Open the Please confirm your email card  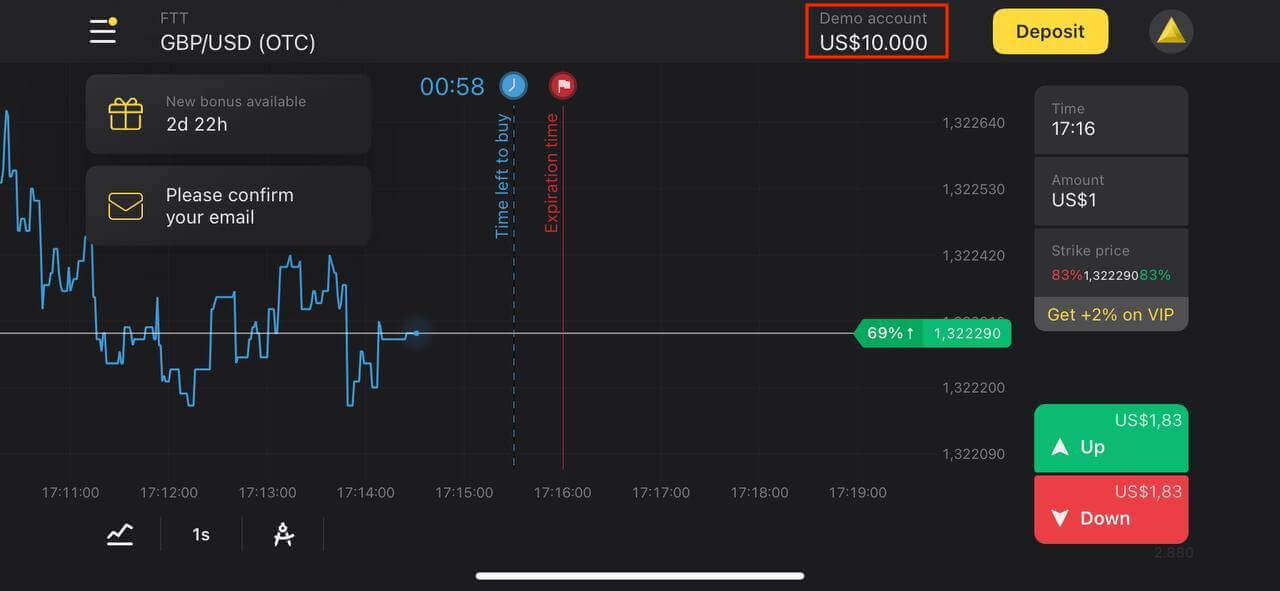(x=228, y=206)
